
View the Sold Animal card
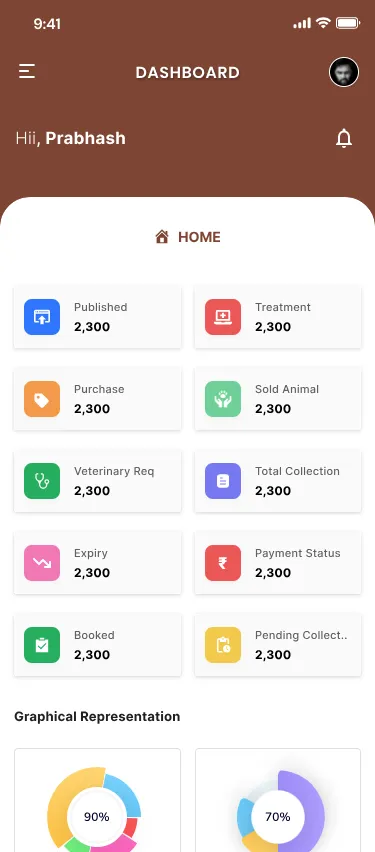(278, 399)
